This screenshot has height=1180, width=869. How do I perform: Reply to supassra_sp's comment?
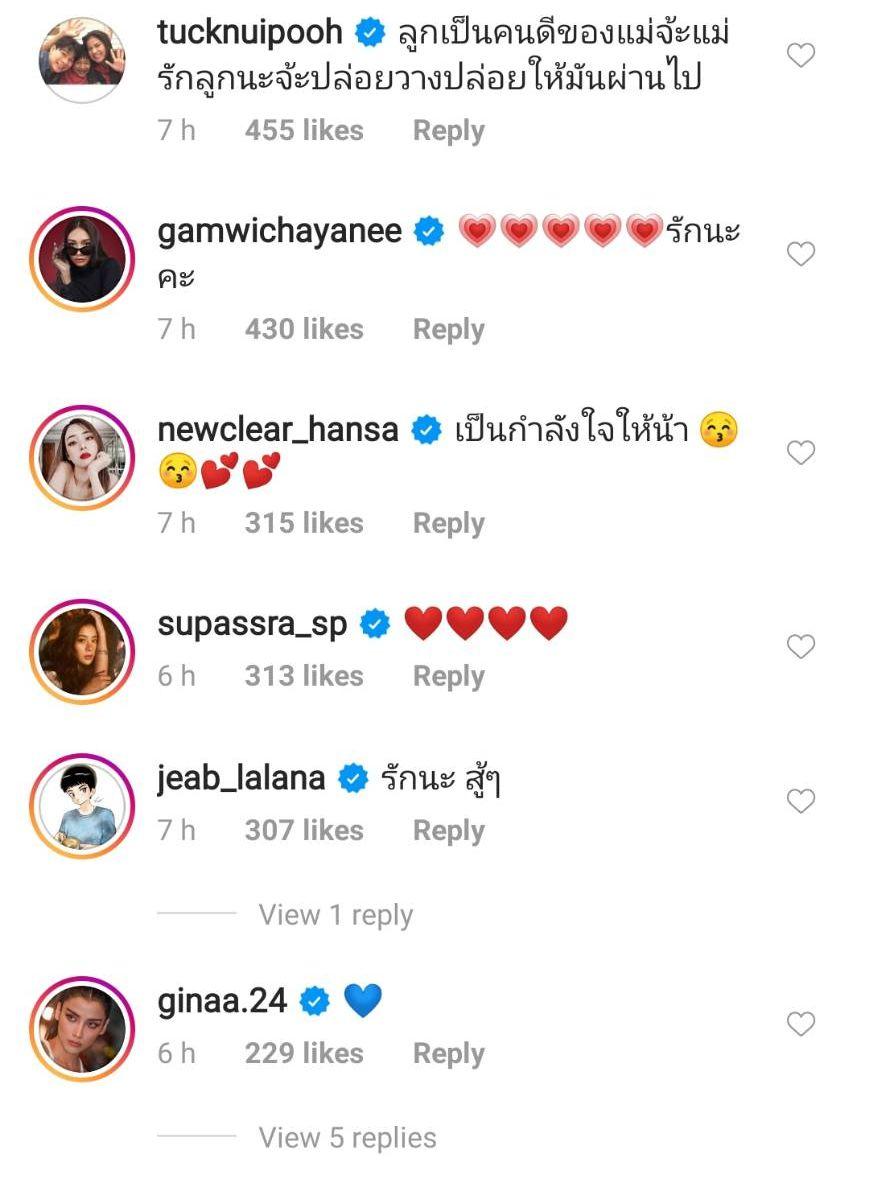pyautogui.click(x=448, y=676)
